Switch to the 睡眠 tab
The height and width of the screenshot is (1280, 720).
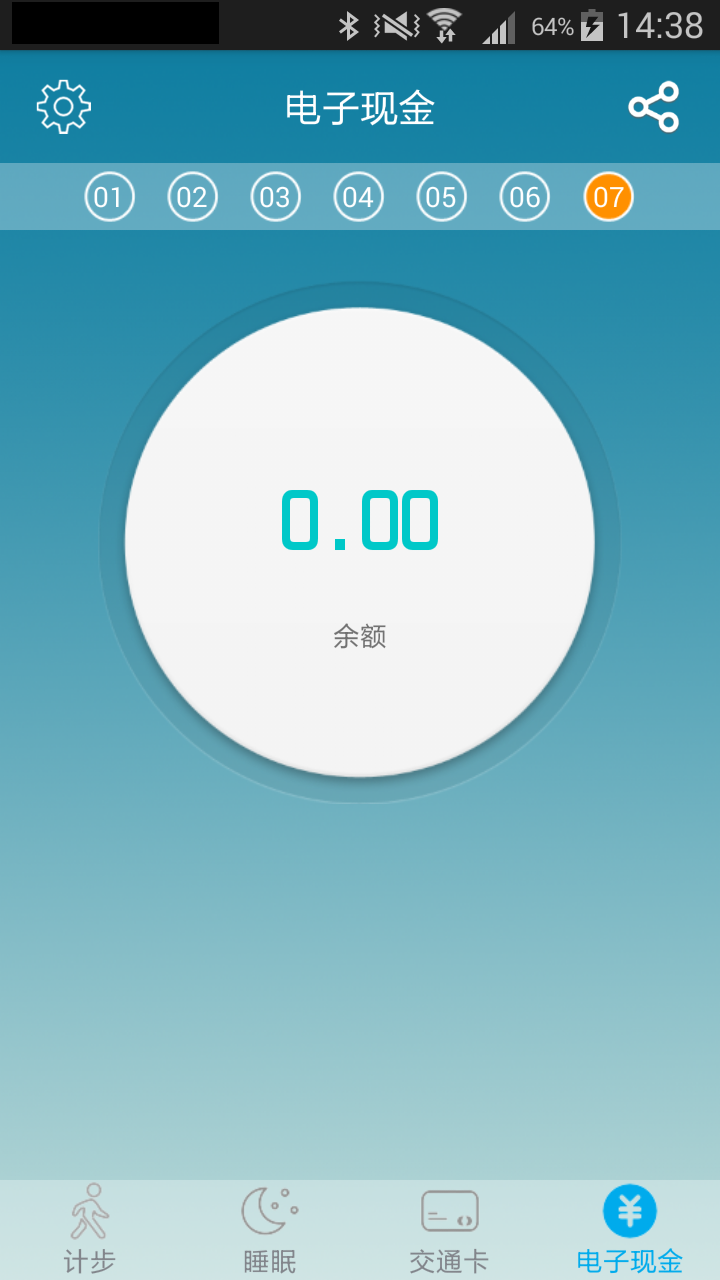pos(270,1230)
